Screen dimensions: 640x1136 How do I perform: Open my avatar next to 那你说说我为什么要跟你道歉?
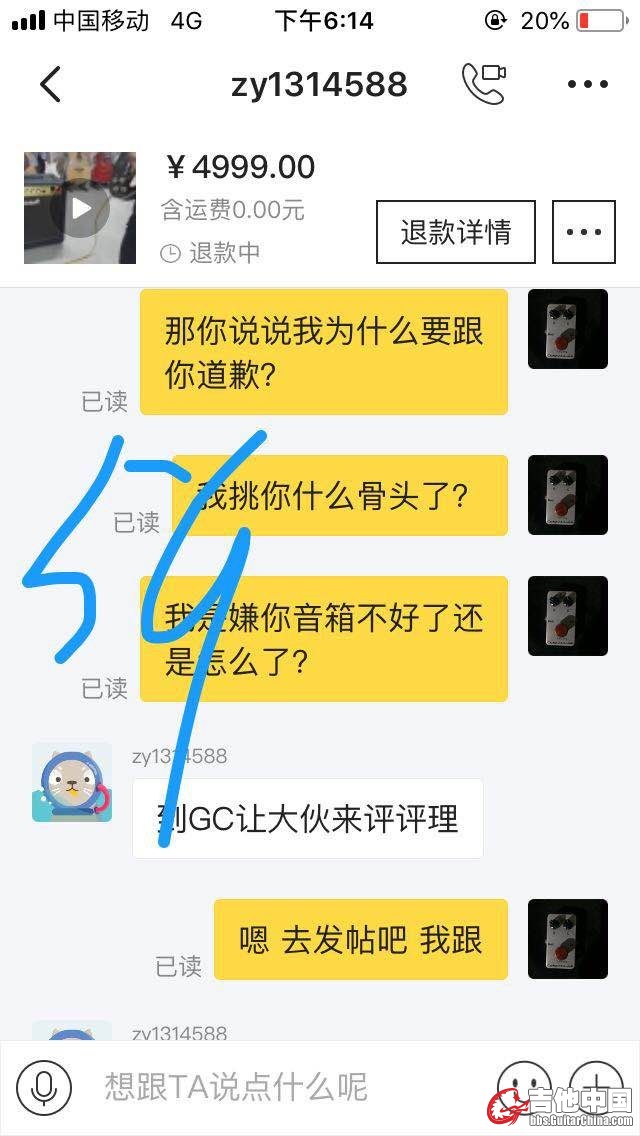click(x=567, y=329)
